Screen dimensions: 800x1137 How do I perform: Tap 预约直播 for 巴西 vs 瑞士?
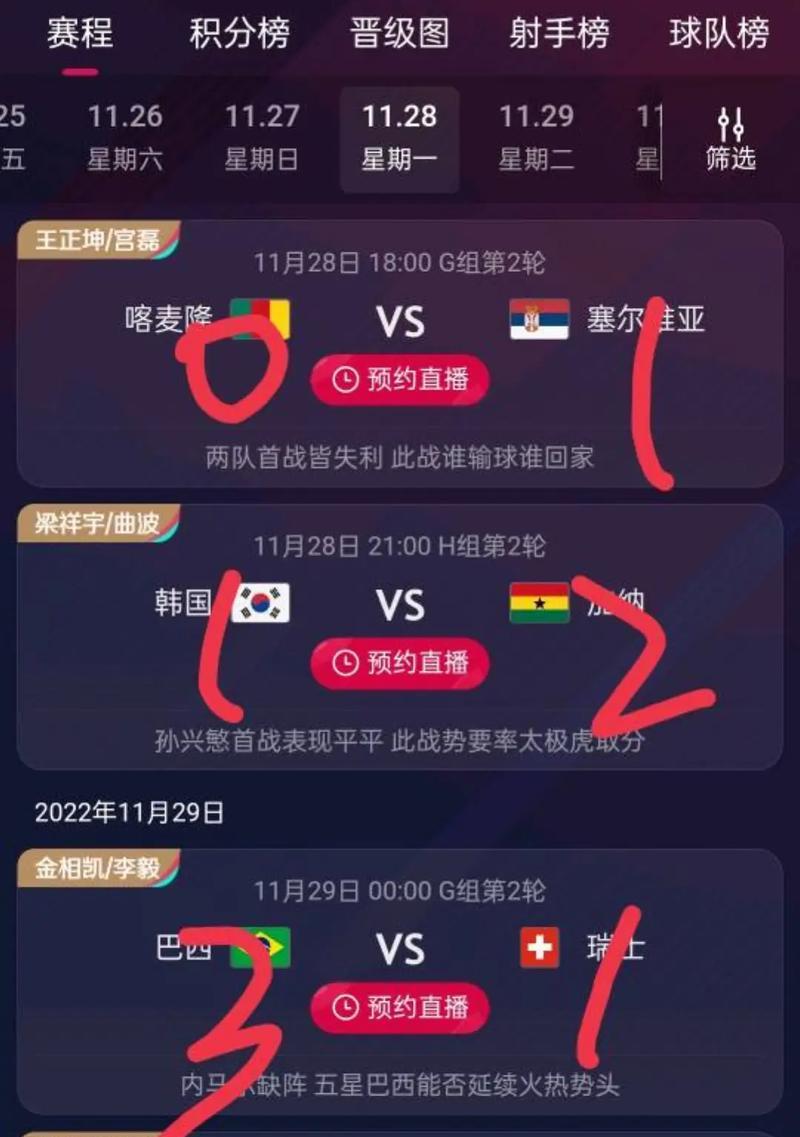(399, 1006)
